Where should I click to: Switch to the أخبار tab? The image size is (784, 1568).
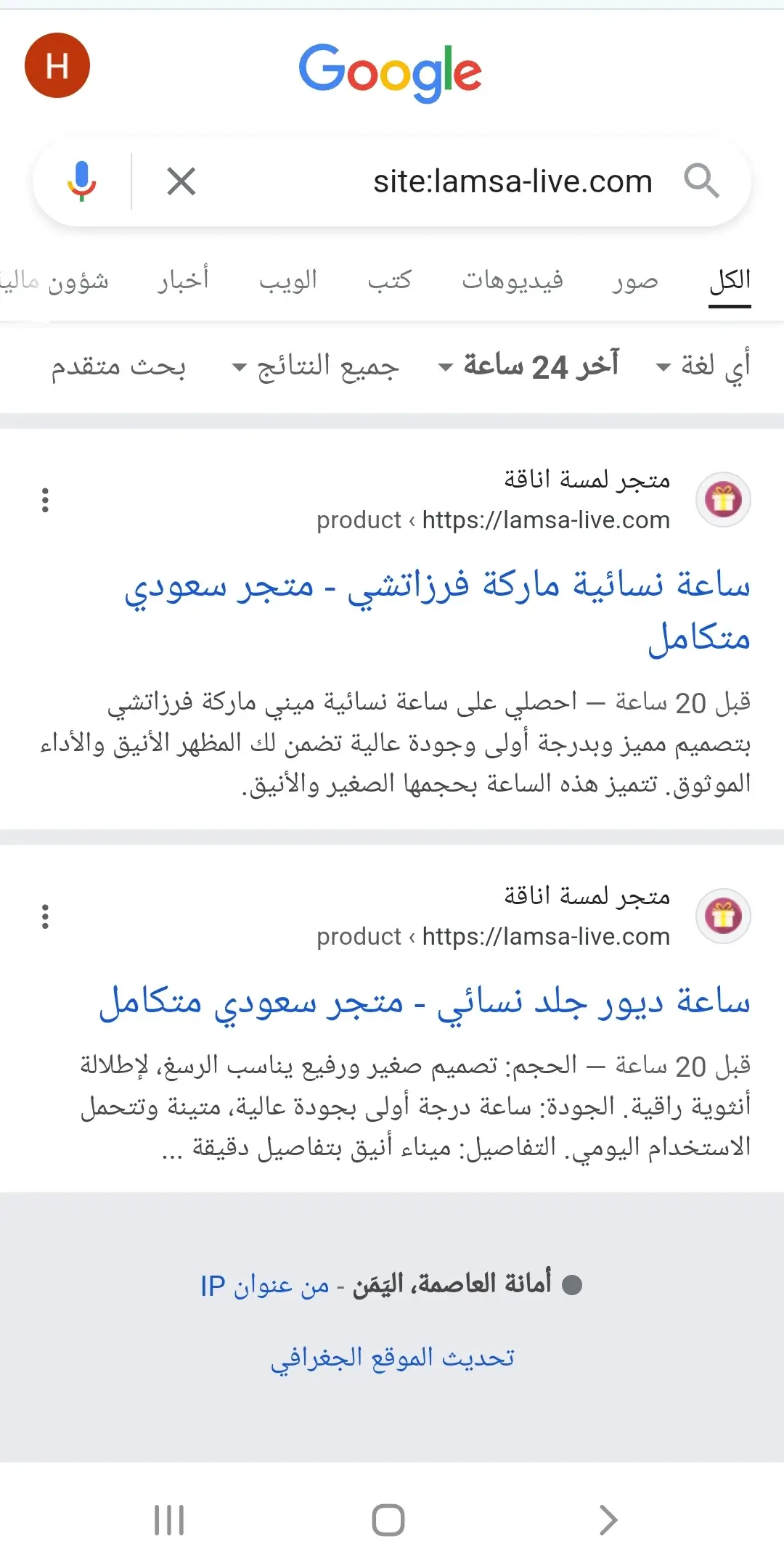[183, 281]
